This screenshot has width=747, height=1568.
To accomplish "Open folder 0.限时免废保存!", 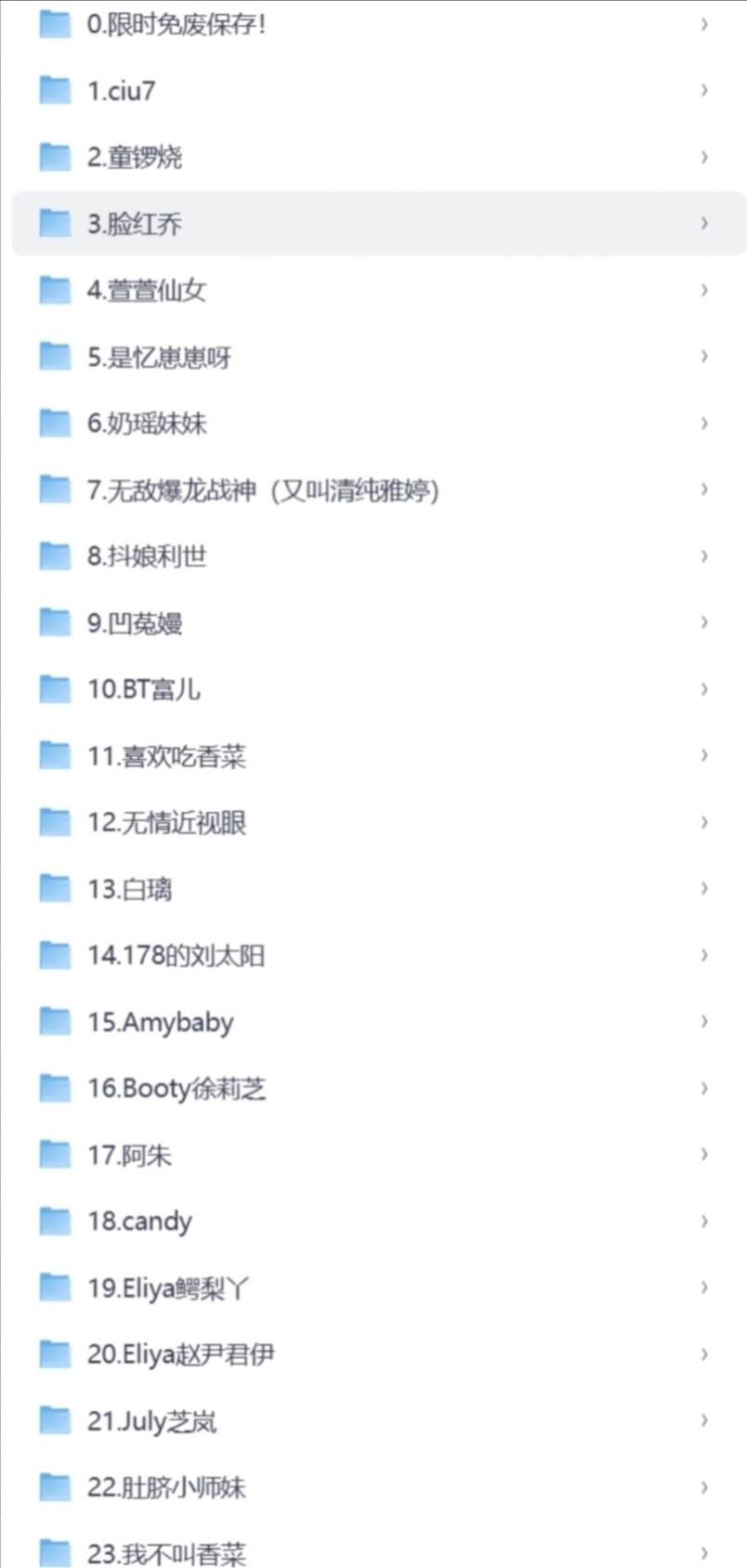I will pos(177,24).
